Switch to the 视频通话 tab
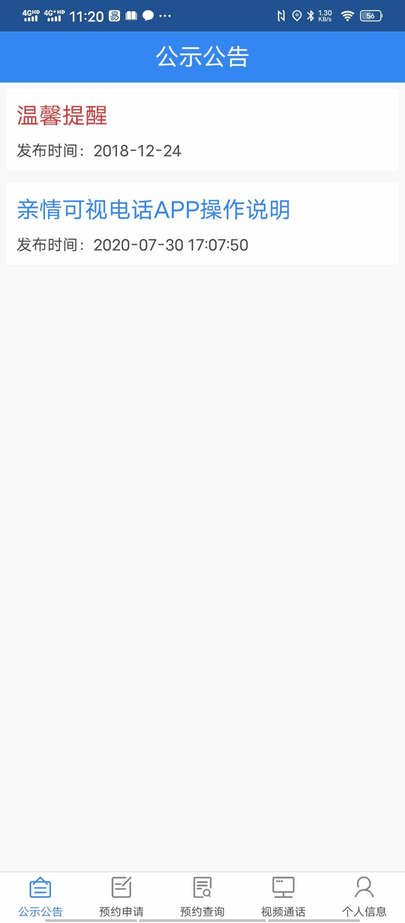Screen dimensions: 405x923 (x=283, y=897)
